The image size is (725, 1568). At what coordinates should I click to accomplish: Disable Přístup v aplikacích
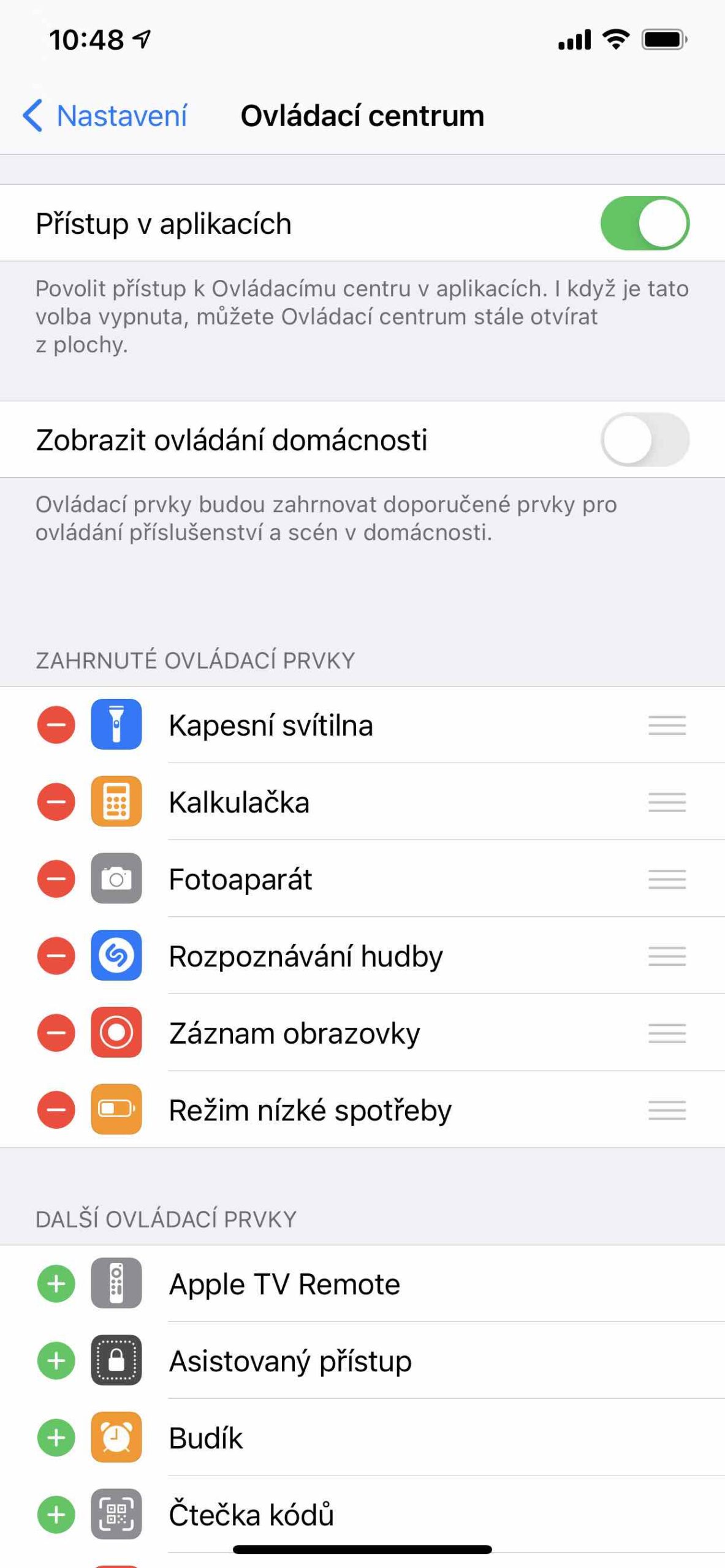pos(645,223)
